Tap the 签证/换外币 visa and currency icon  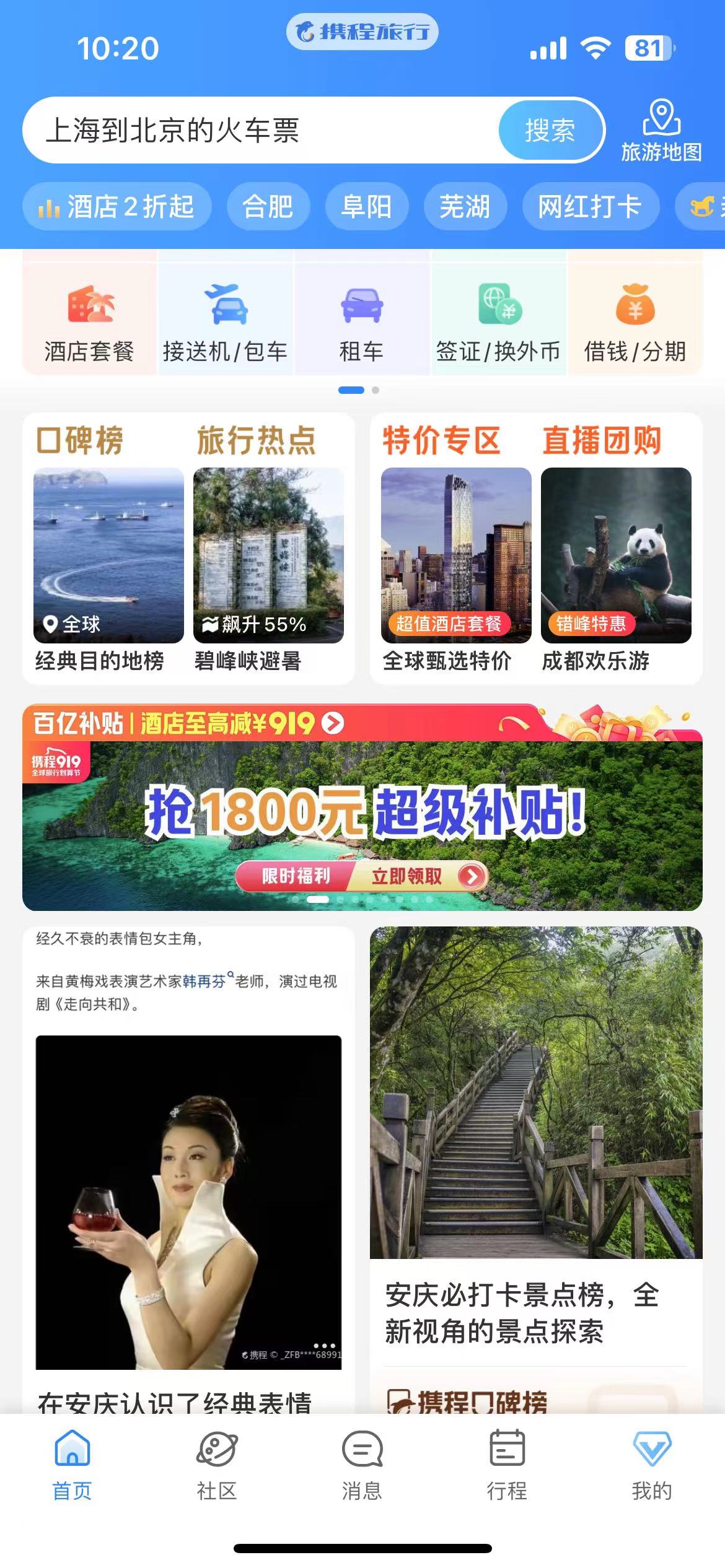tap(499, 319)
